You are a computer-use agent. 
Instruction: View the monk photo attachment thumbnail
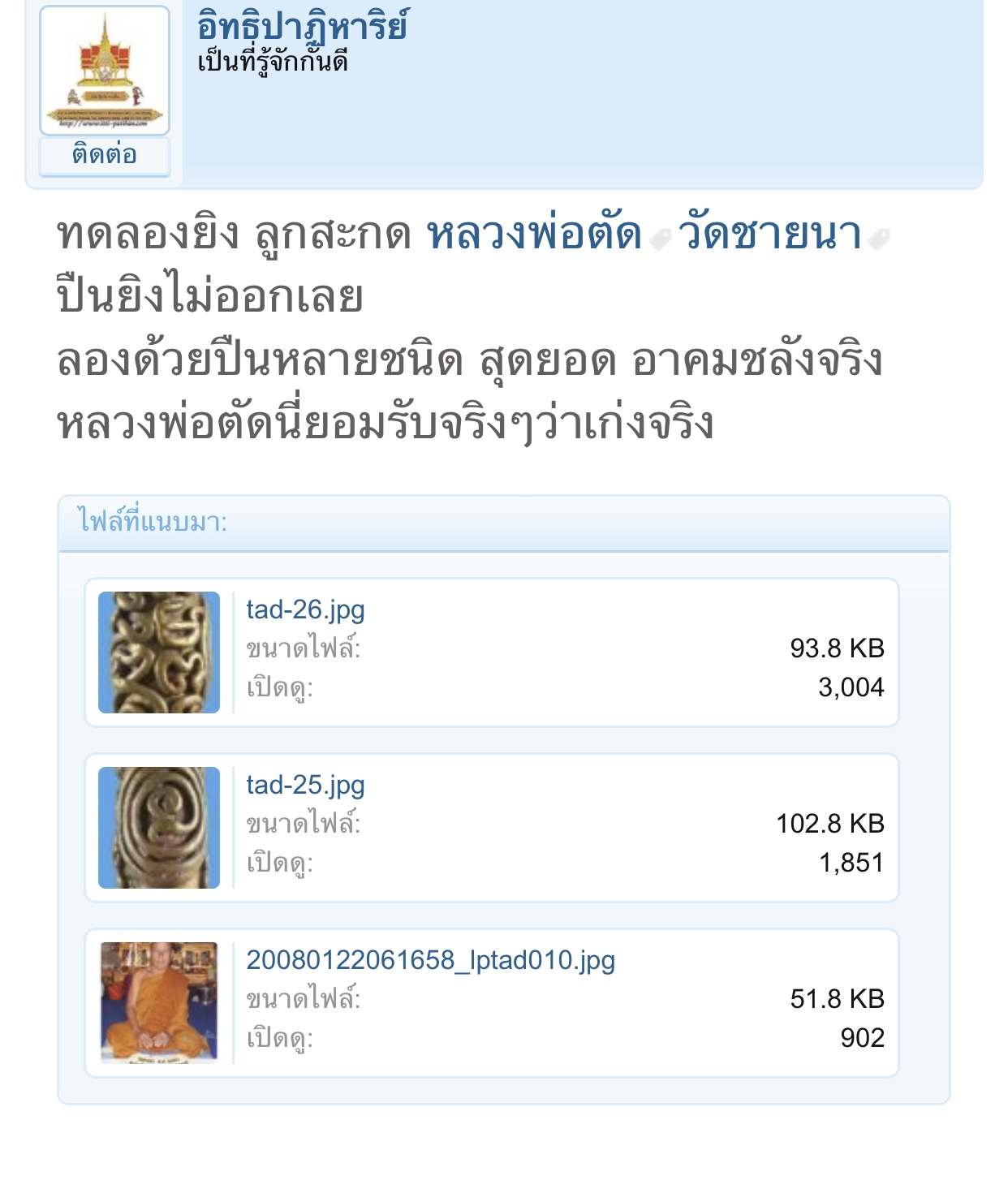[159, 1003]
